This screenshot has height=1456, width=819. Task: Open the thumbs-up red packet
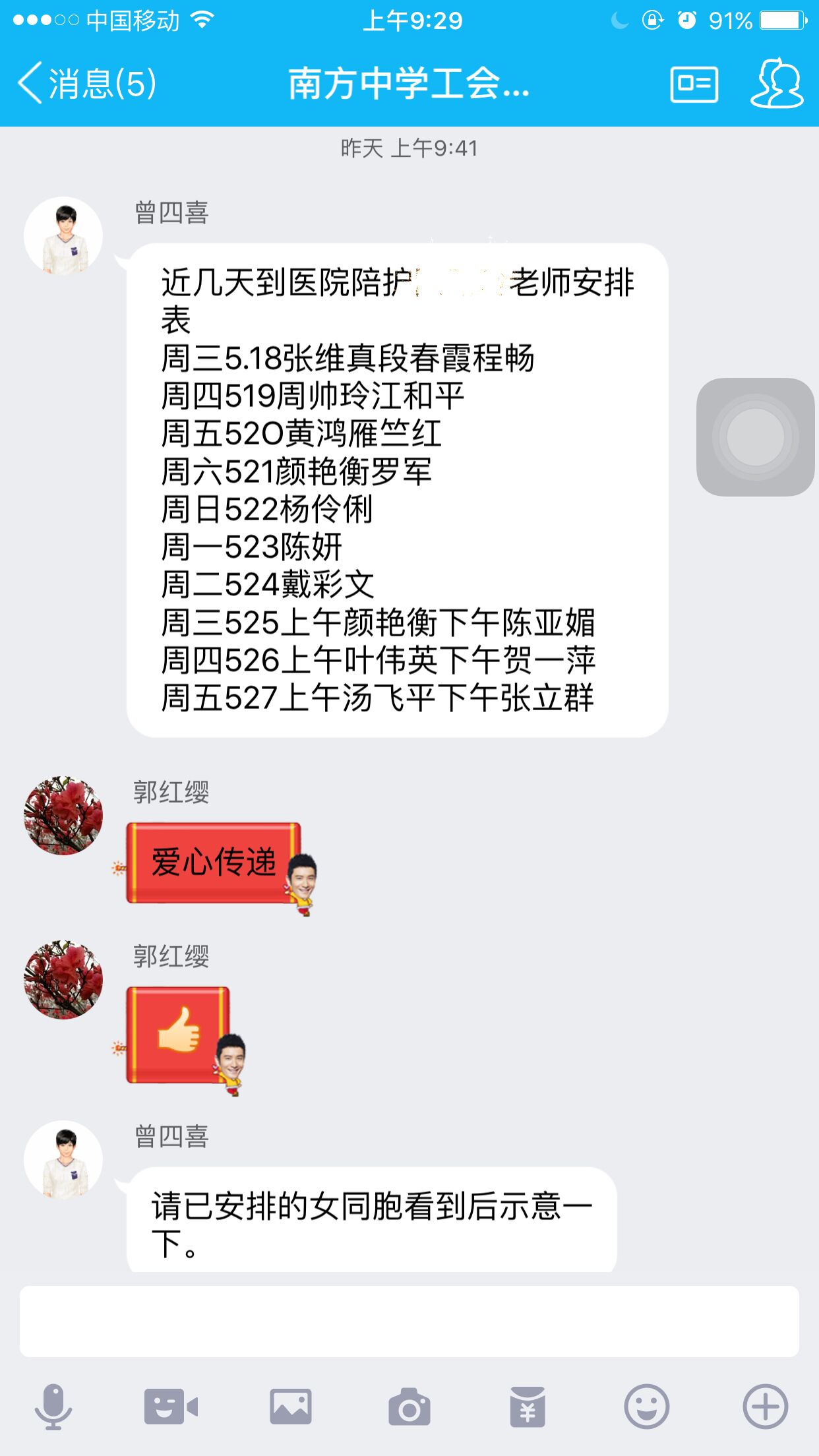179,1034
